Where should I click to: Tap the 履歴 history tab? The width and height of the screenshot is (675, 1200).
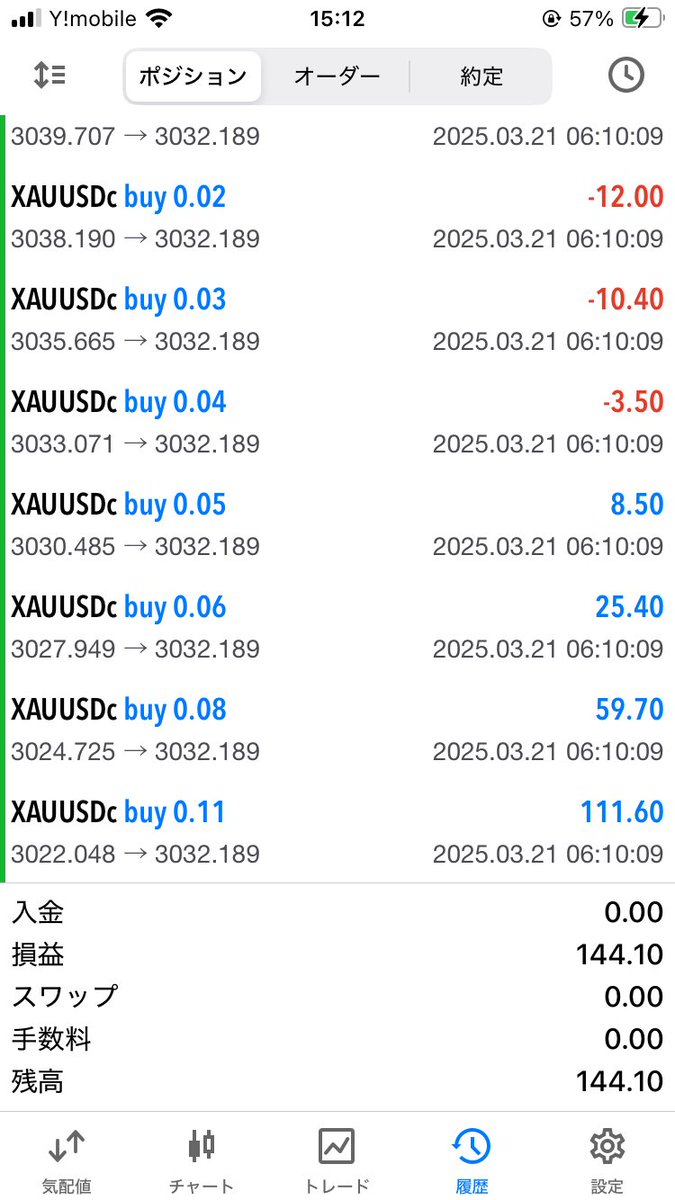(472, 1160)
